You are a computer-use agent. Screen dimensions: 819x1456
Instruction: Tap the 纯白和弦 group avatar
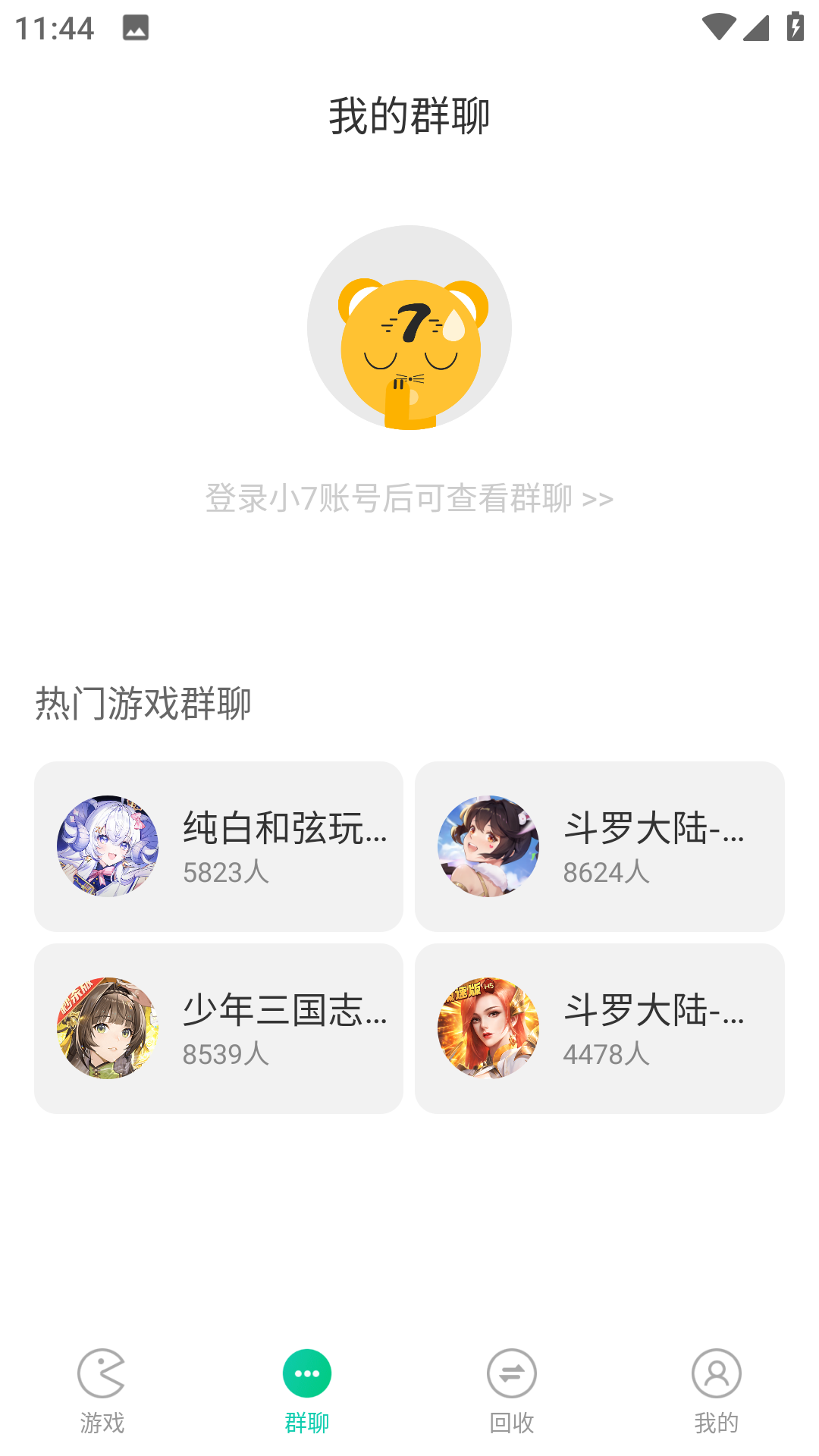point(109,847)
